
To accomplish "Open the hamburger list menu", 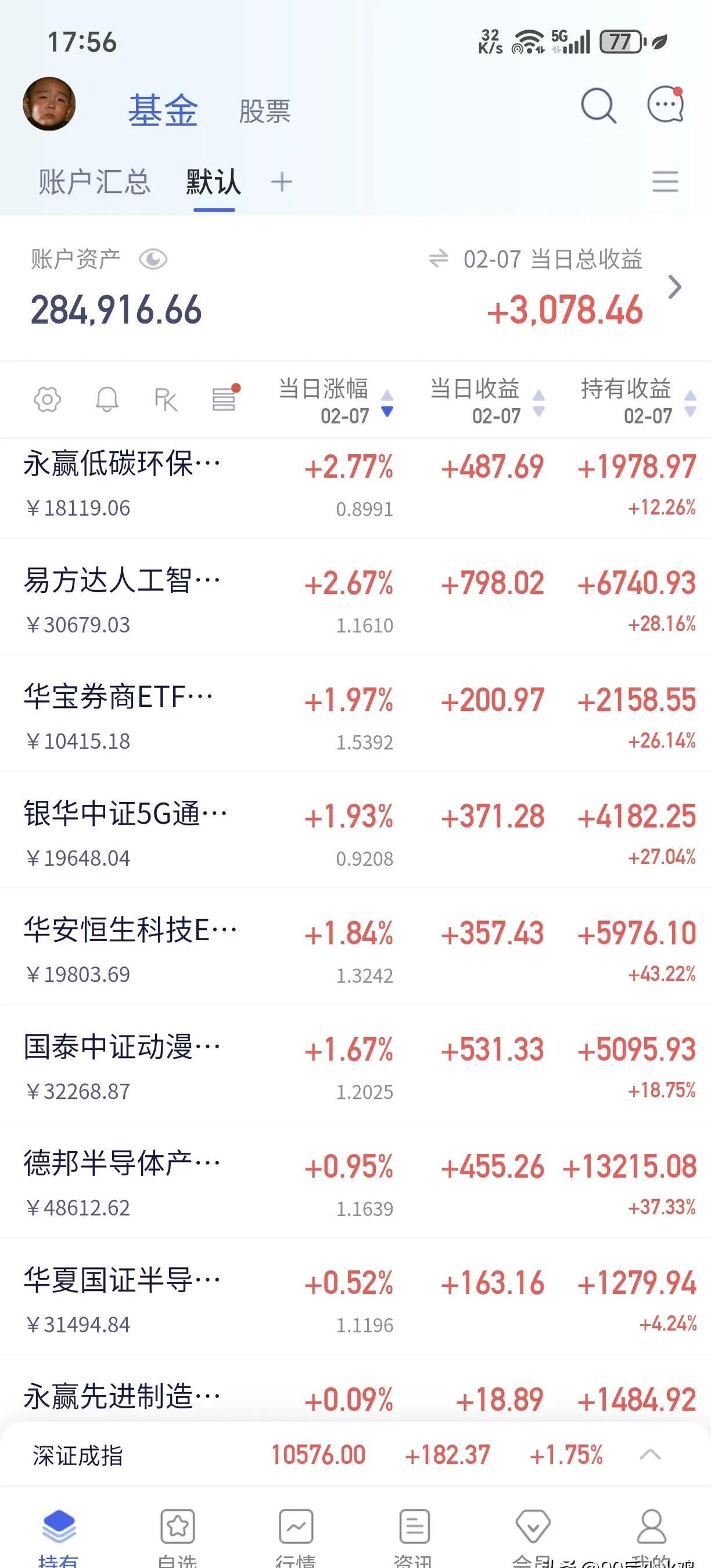I will click(x=665, y=181).
